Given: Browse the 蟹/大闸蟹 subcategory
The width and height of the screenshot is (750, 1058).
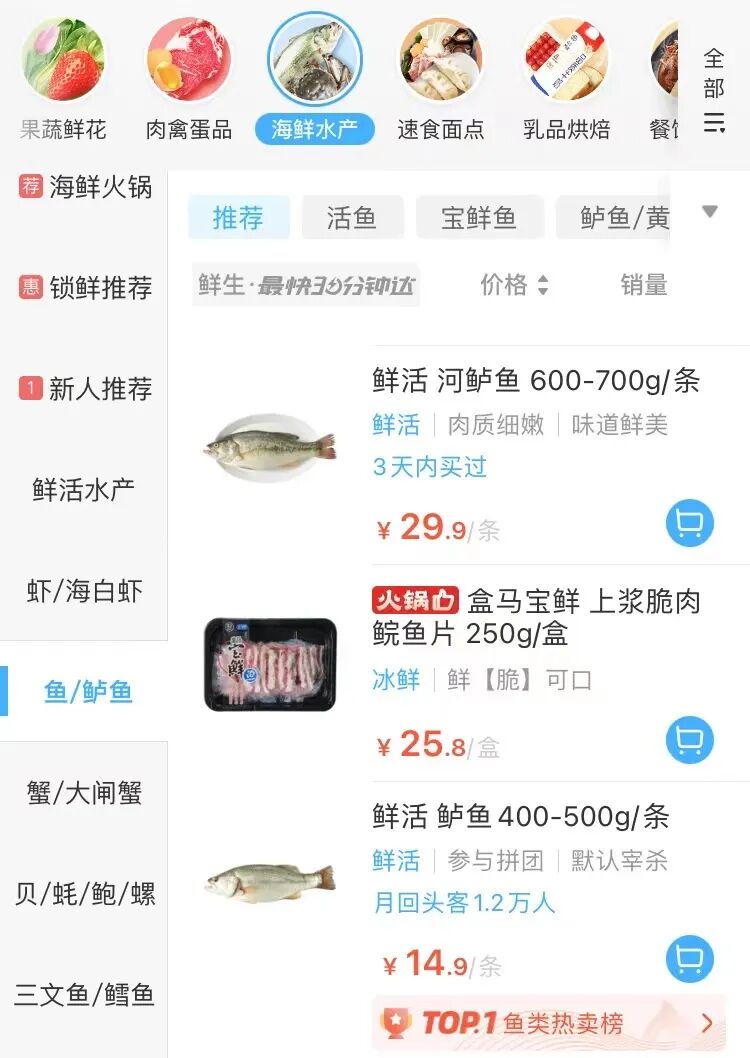Looking at the screenshot, I should click(84, 793).
